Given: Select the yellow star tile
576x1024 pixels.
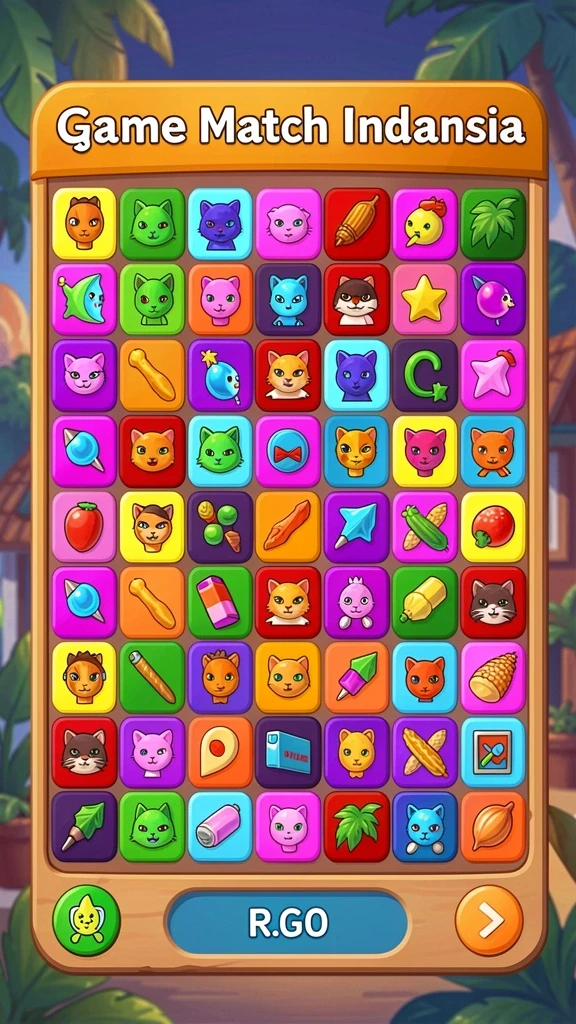Looking at the screenshot, I should [x=424, y=299].
